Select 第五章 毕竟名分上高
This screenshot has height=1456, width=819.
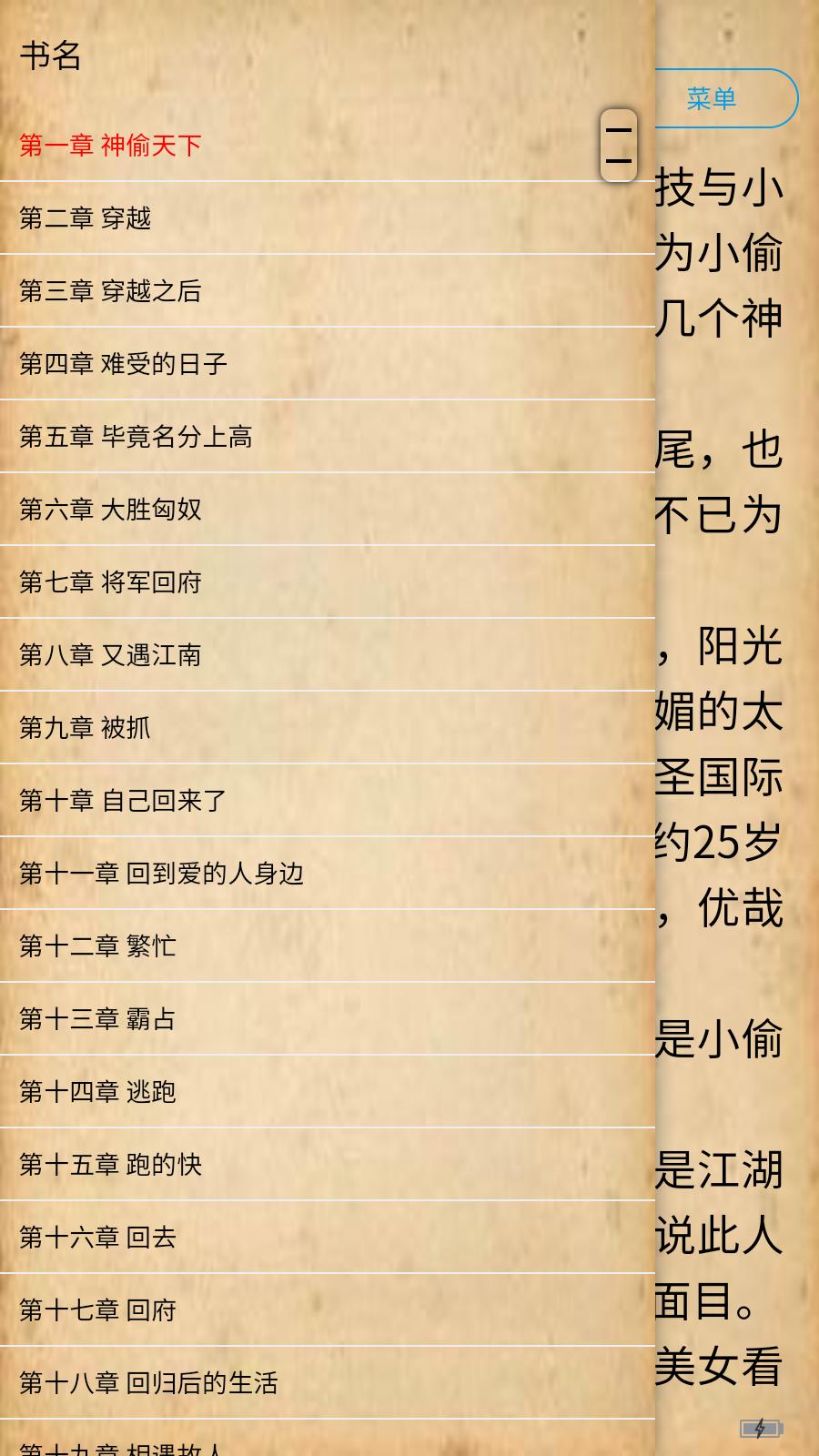pyautogui.click(x=135, y=437)
